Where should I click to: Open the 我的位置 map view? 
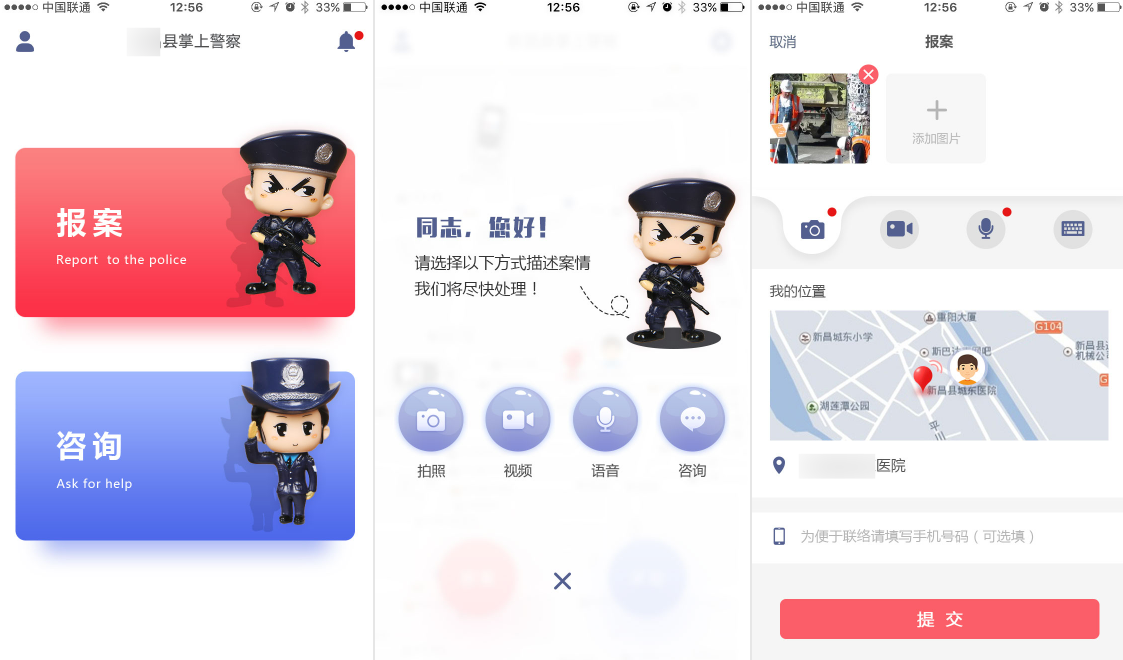(x=938, y=375)
